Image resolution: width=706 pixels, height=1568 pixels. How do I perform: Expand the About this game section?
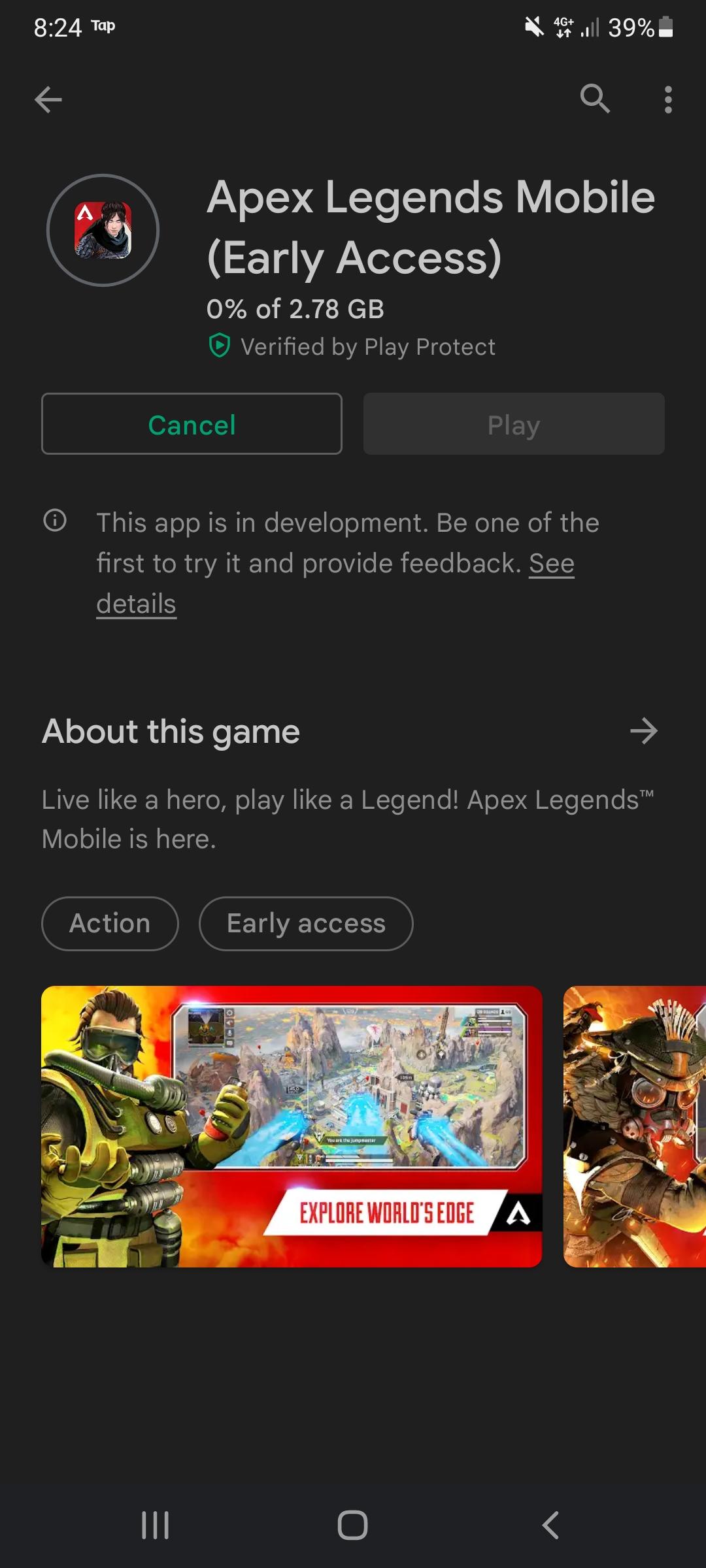pyautogui.click(x=645, y=731)
